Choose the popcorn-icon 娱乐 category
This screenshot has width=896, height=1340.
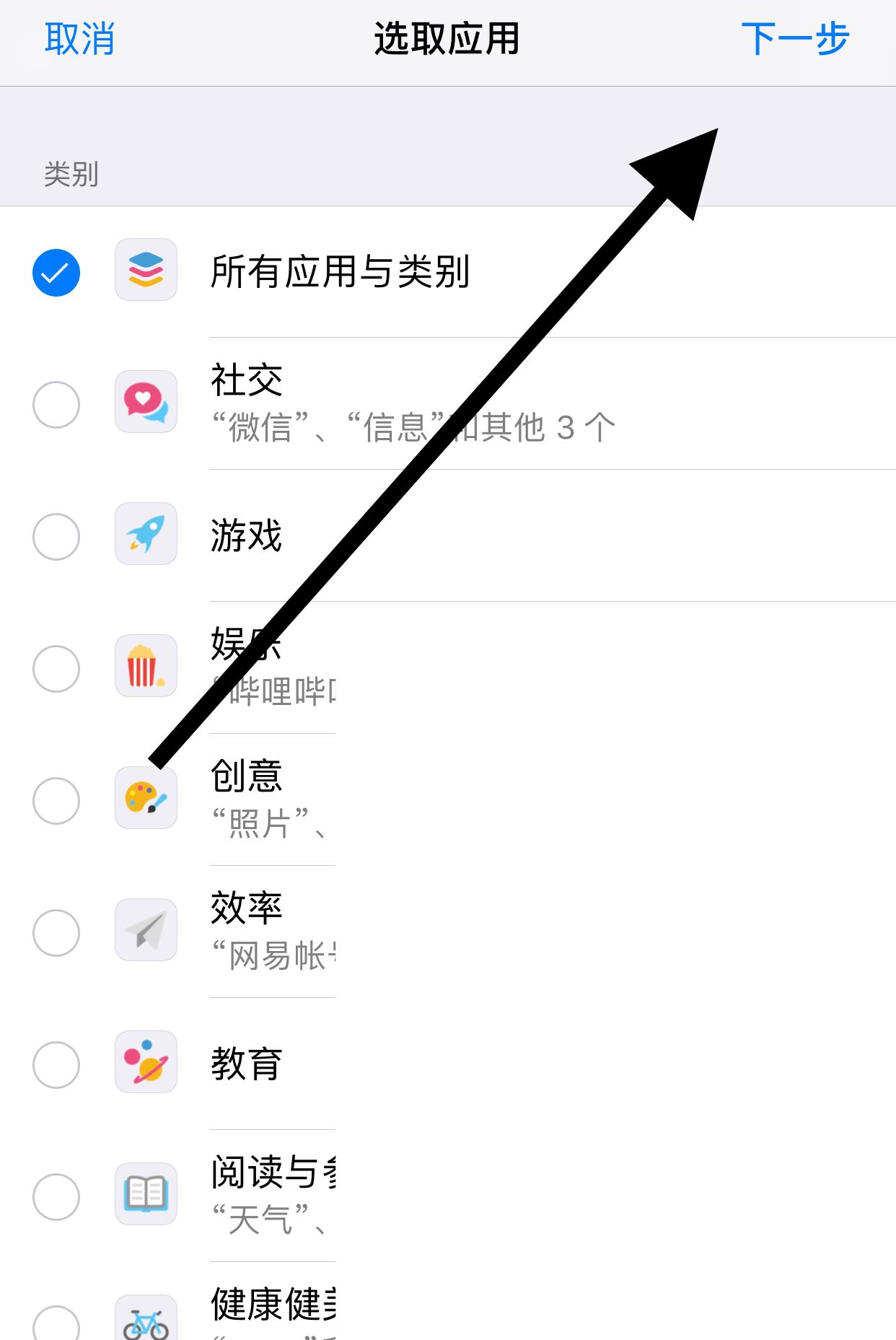[x=56, y=669]
